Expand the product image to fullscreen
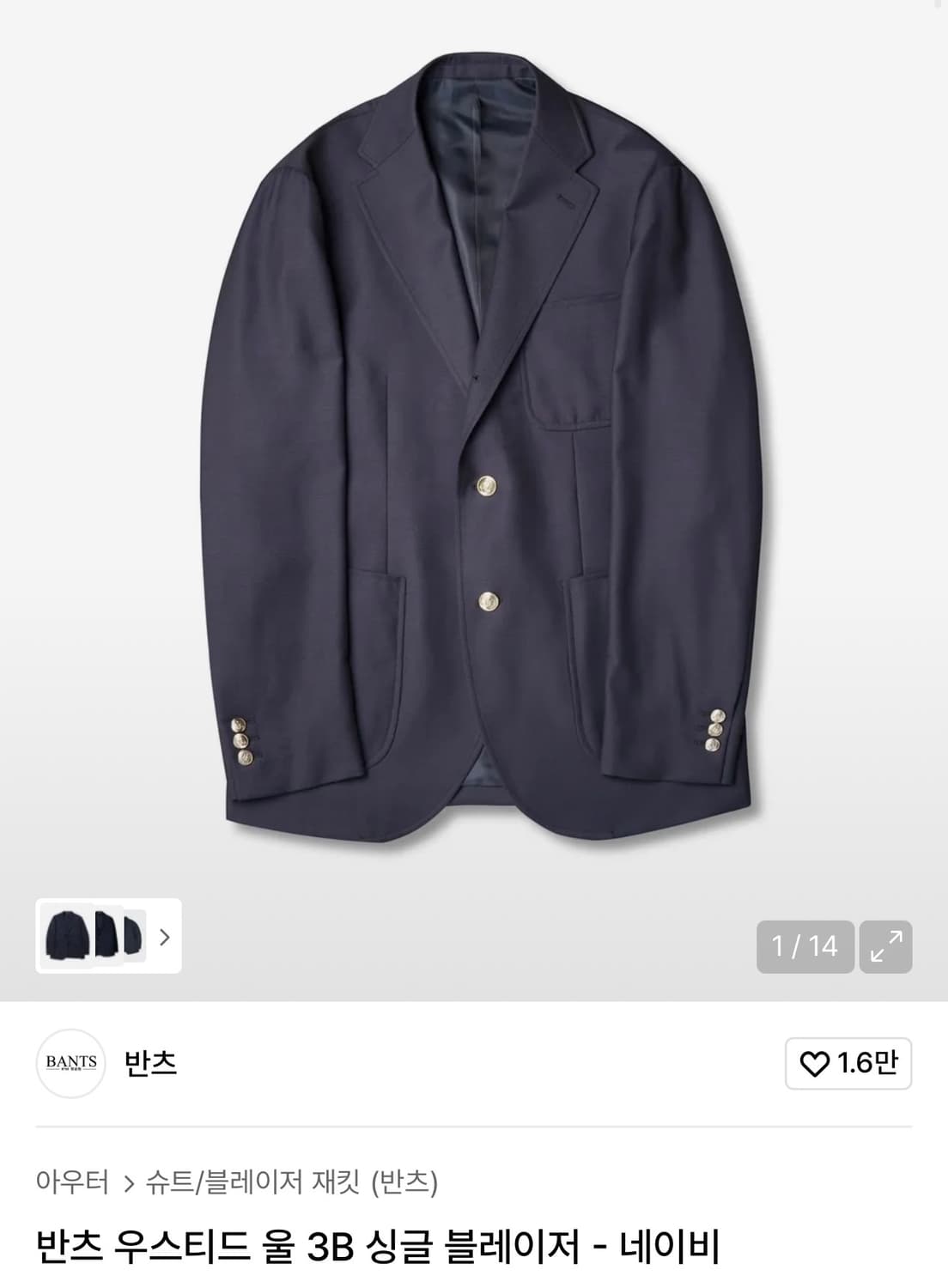948x1288 pixels. point(885,946)
